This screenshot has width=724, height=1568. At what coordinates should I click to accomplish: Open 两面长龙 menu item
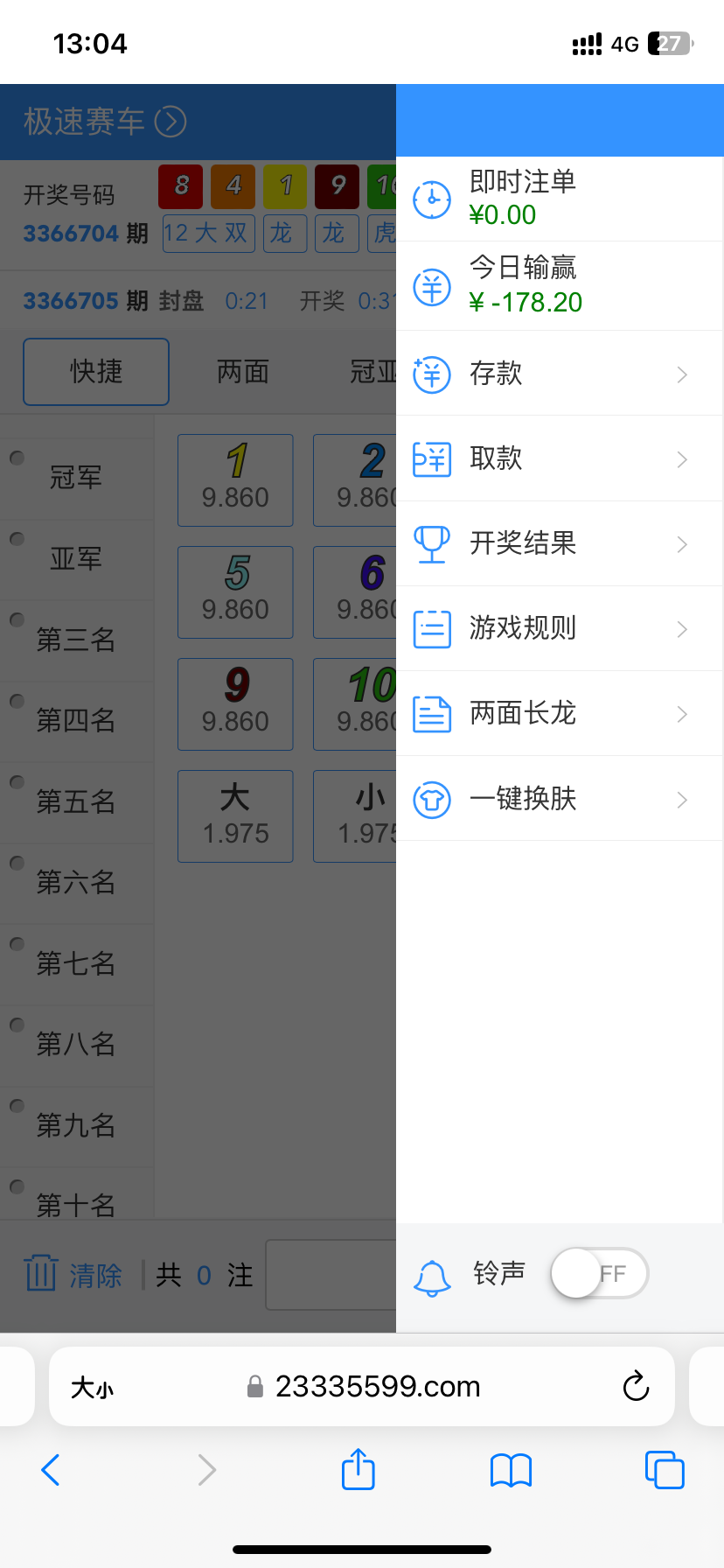(558, 713)
